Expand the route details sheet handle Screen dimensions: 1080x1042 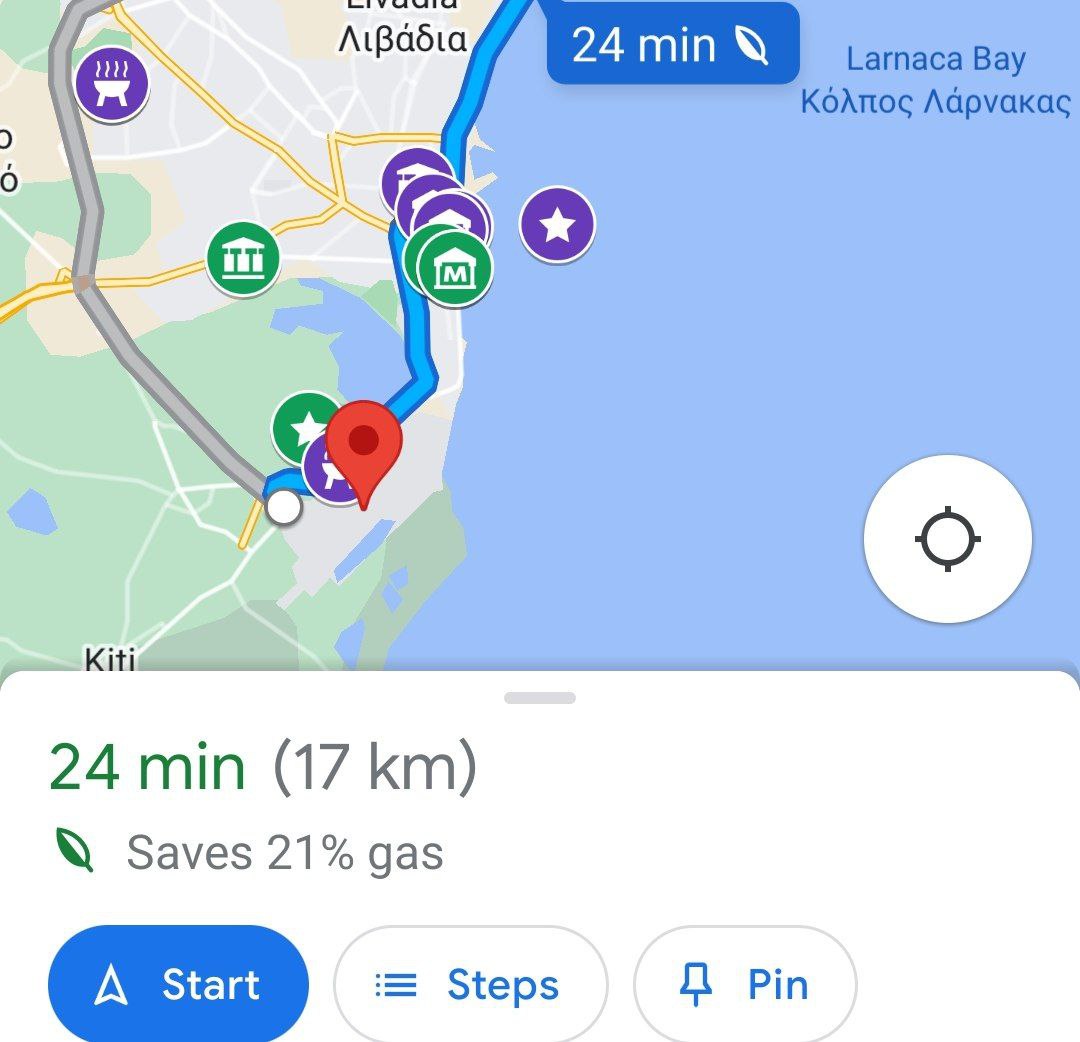[x=540, y=698]
